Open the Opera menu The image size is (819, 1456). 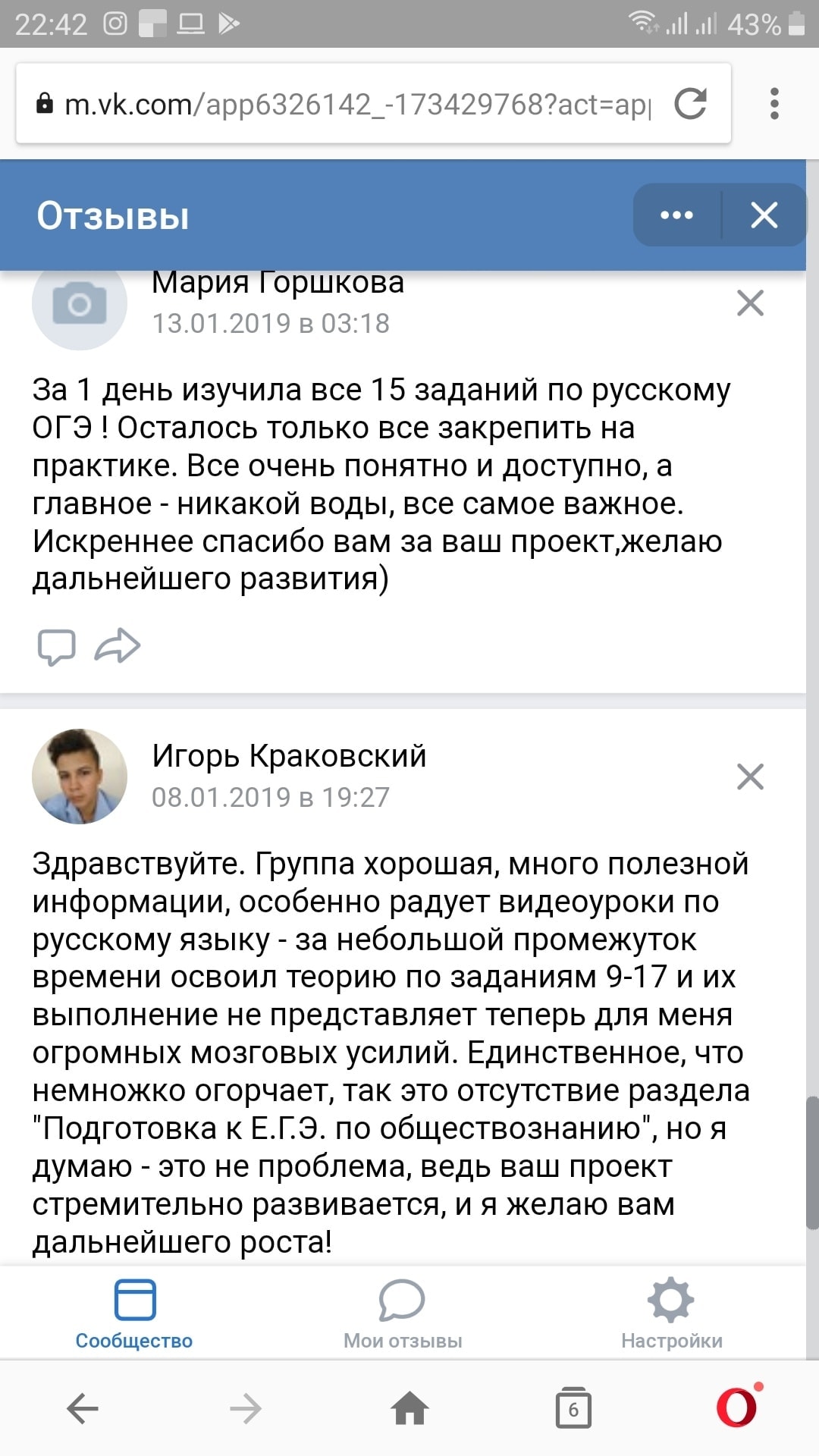pyautogui.click(x=737, y=1407)
